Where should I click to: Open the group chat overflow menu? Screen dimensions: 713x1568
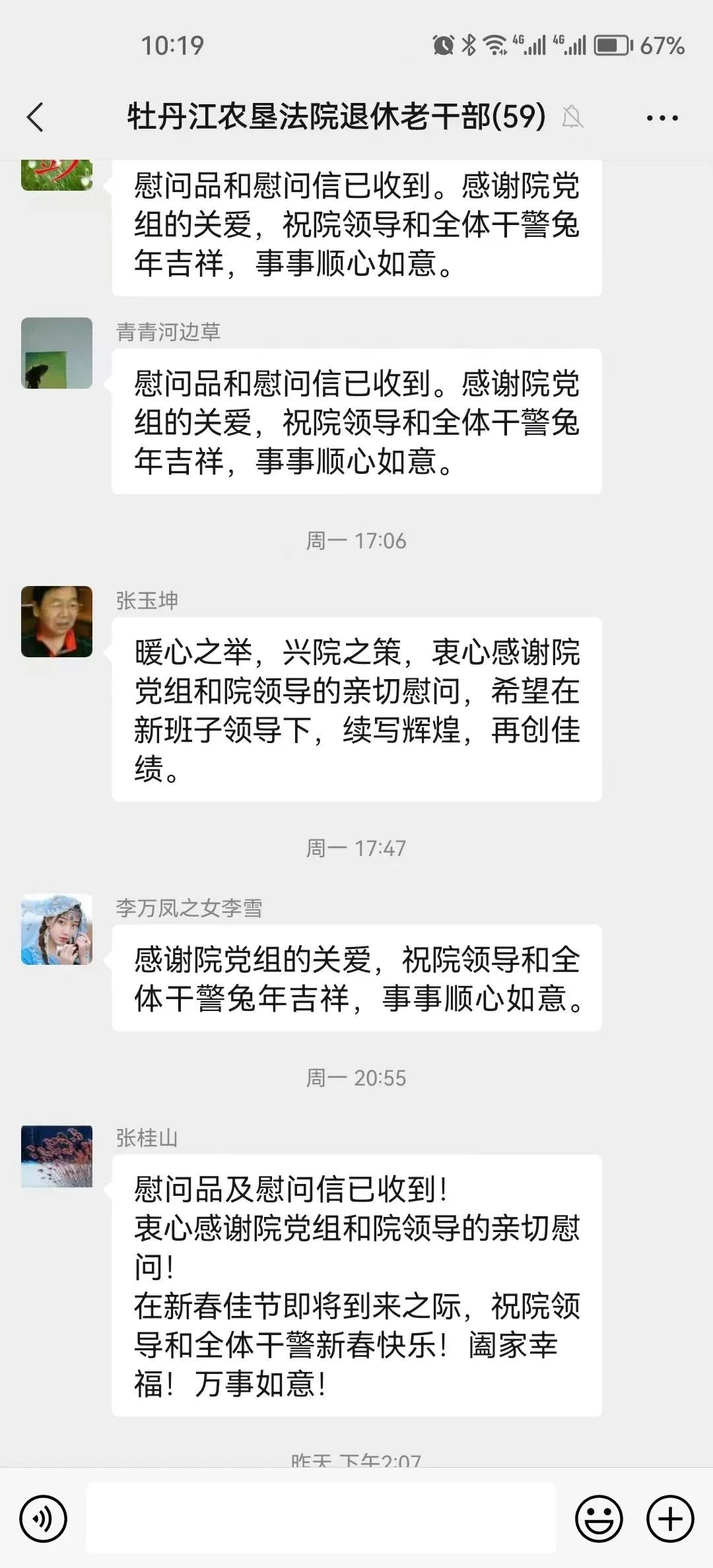click(662, 118)
